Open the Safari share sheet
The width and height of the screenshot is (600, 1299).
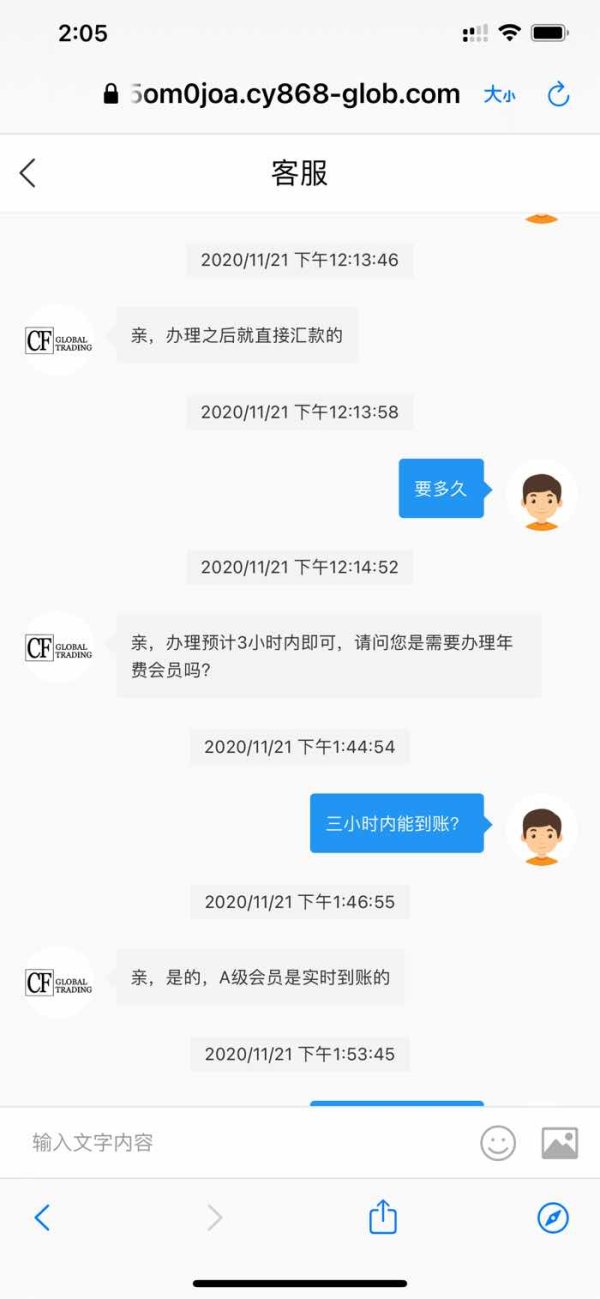[383, 1216]
